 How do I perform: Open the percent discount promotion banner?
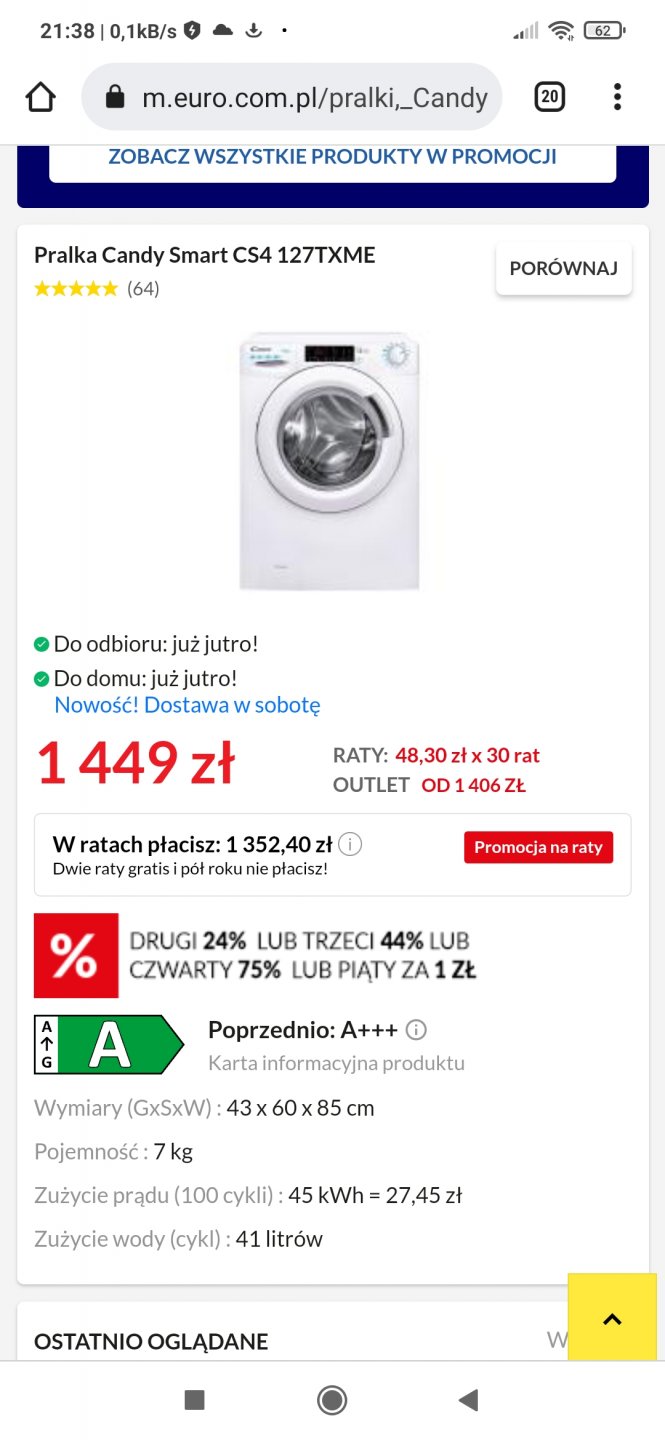[255, 955]
